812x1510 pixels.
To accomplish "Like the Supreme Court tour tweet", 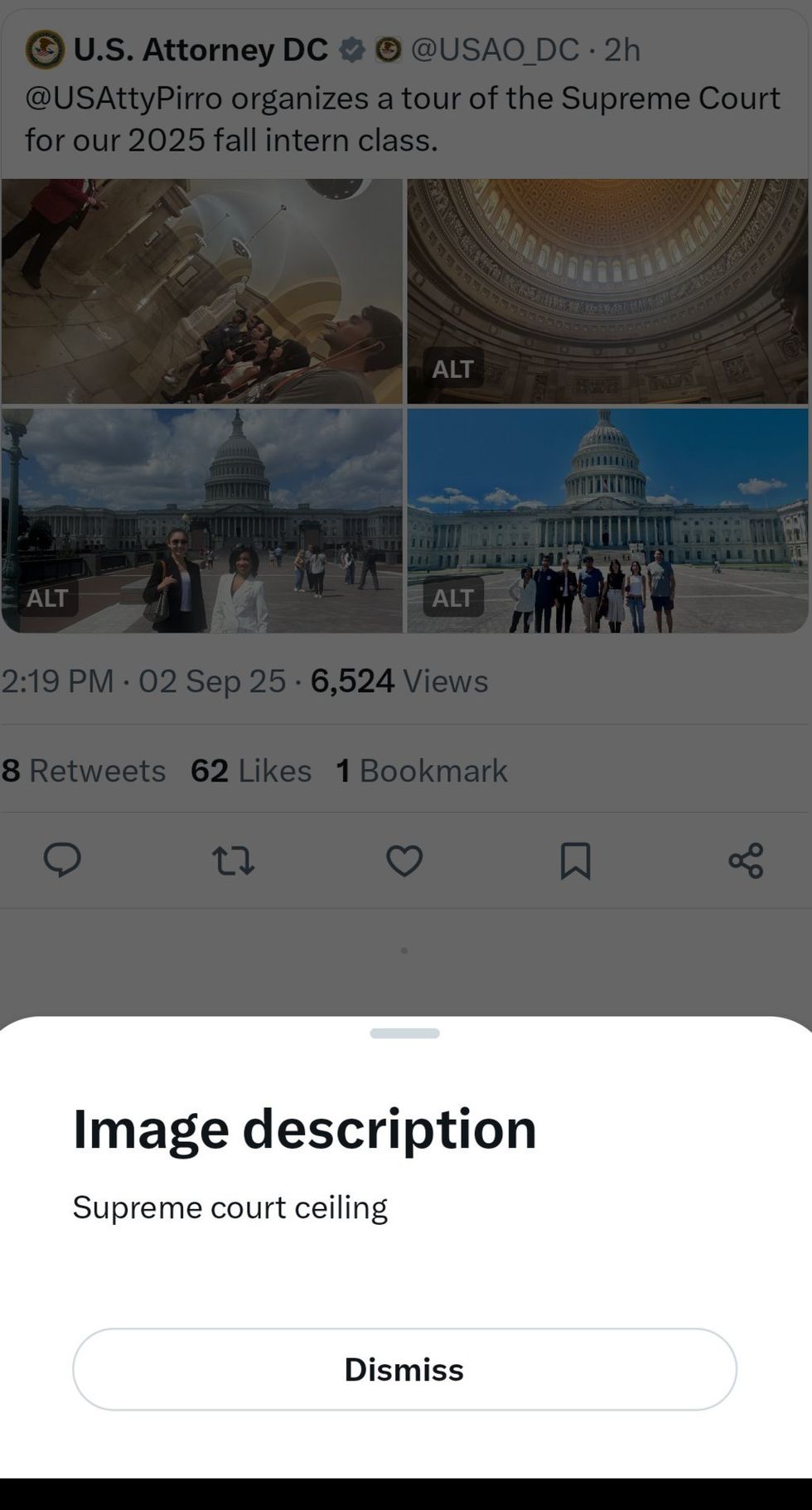I will (404, 860).
